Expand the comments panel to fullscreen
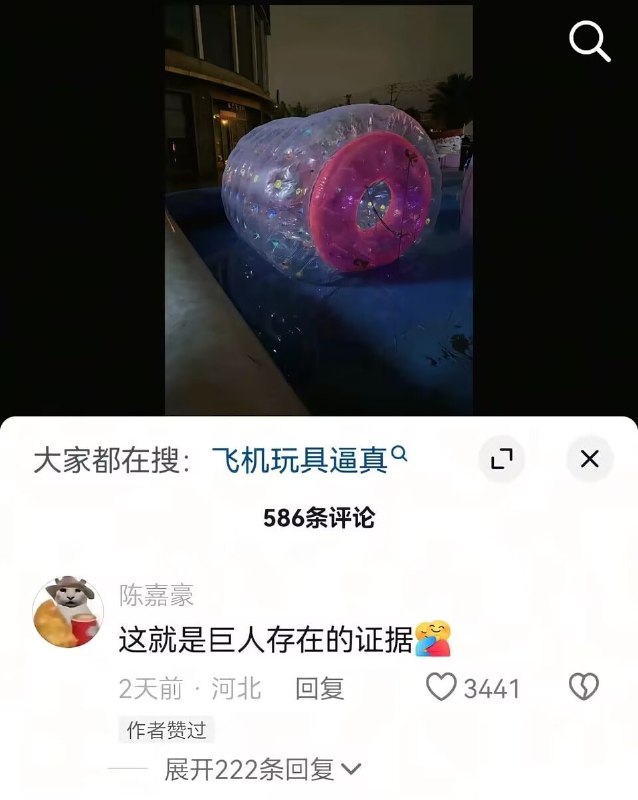This screenshot has width=638, height=800. (x=501, y=460)
